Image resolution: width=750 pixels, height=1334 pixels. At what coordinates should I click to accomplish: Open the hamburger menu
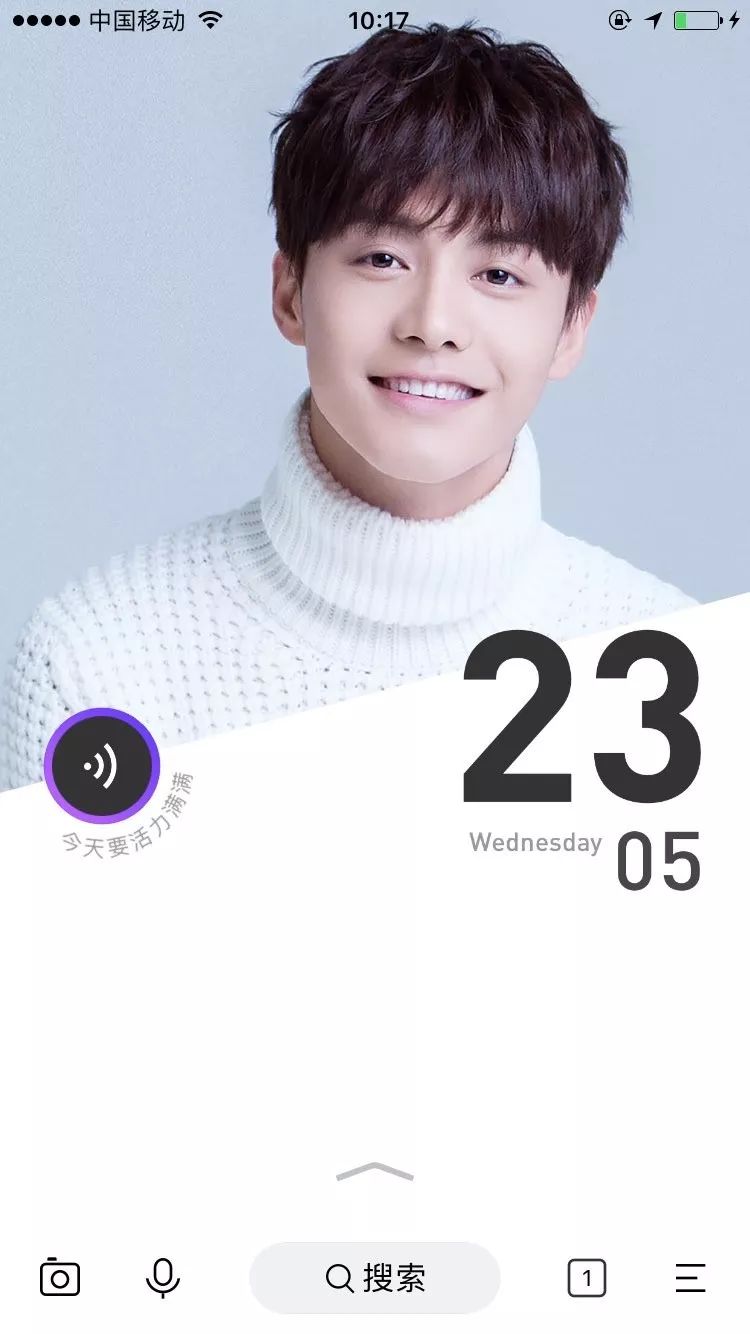coord(690,1278)
